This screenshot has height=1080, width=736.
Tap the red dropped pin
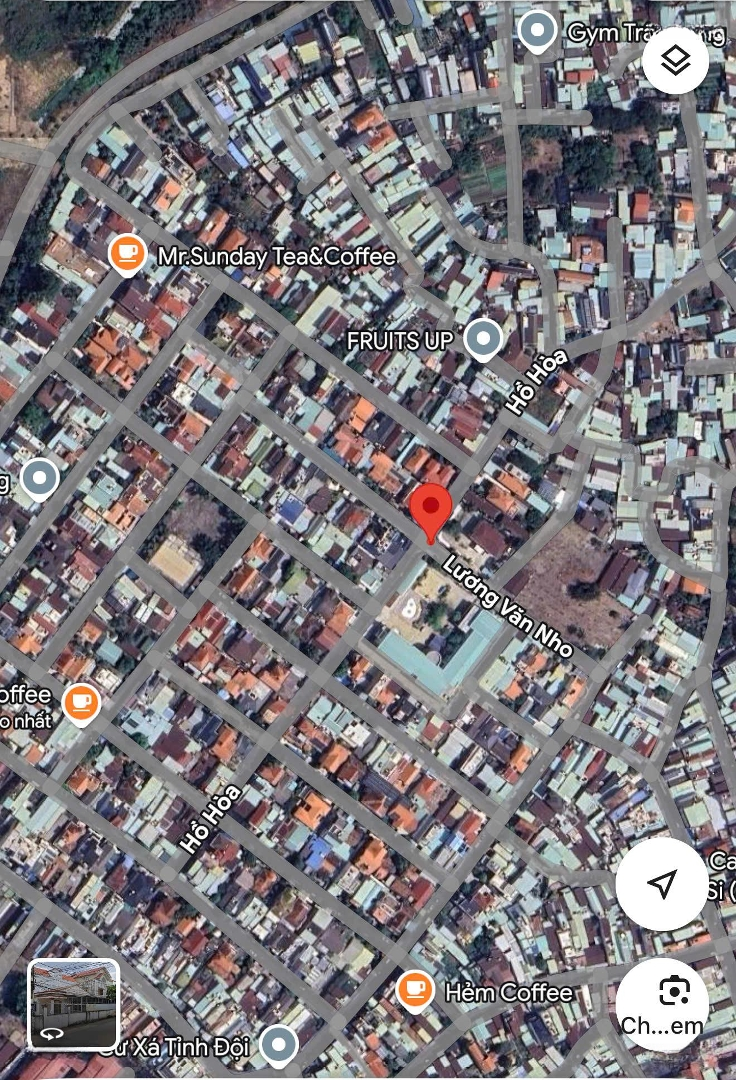point(432,511)
